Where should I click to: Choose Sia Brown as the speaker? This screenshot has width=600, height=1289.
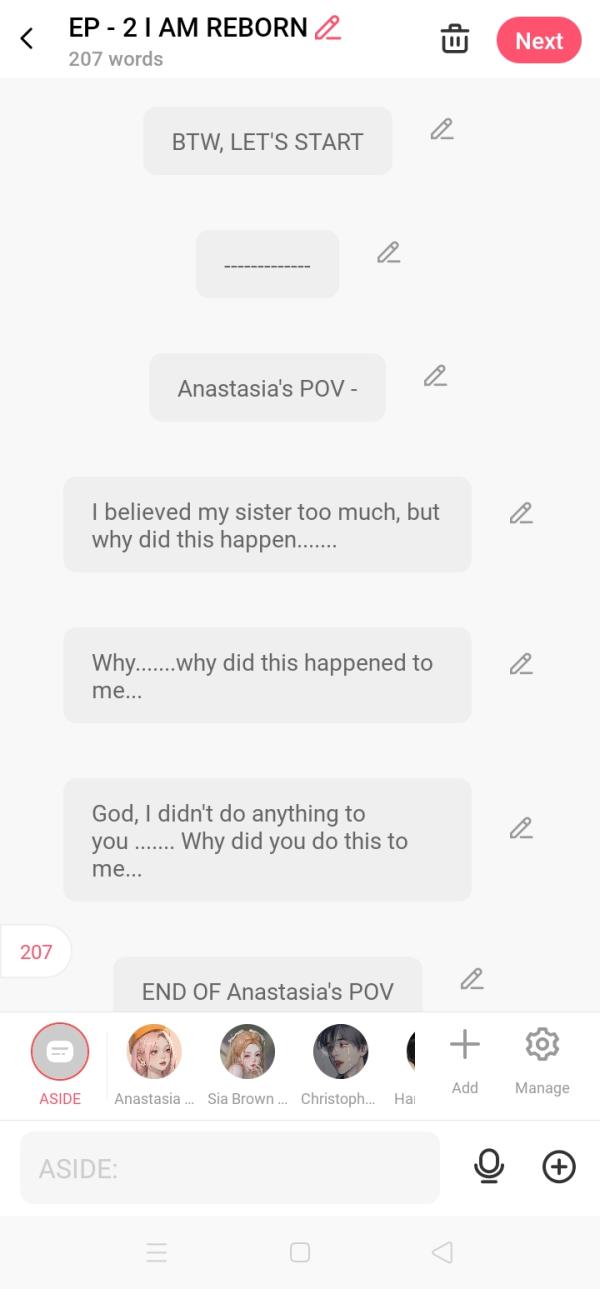[x=247, y=1052]
